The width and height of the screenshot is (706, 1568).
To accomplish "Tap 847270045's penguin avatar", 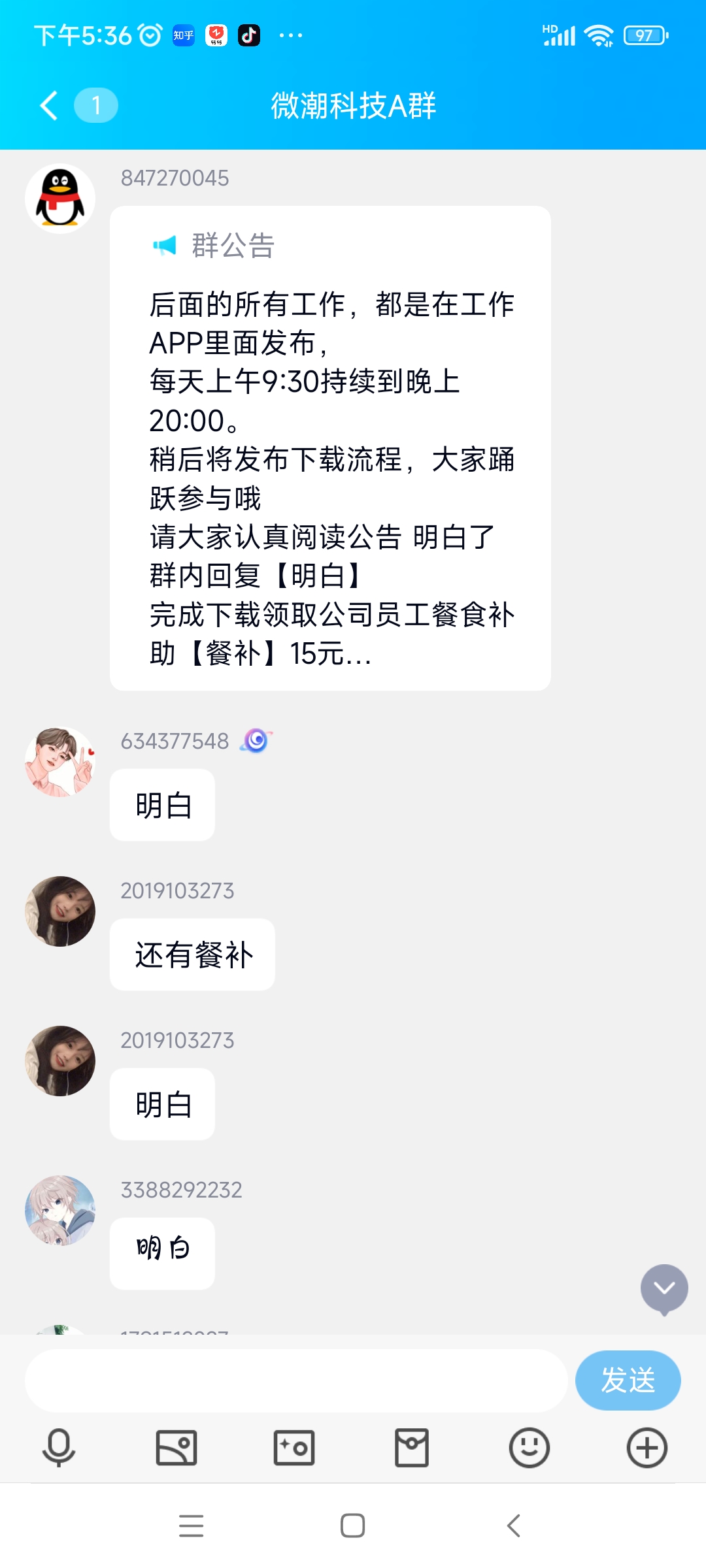I will [x=59, y=197].
